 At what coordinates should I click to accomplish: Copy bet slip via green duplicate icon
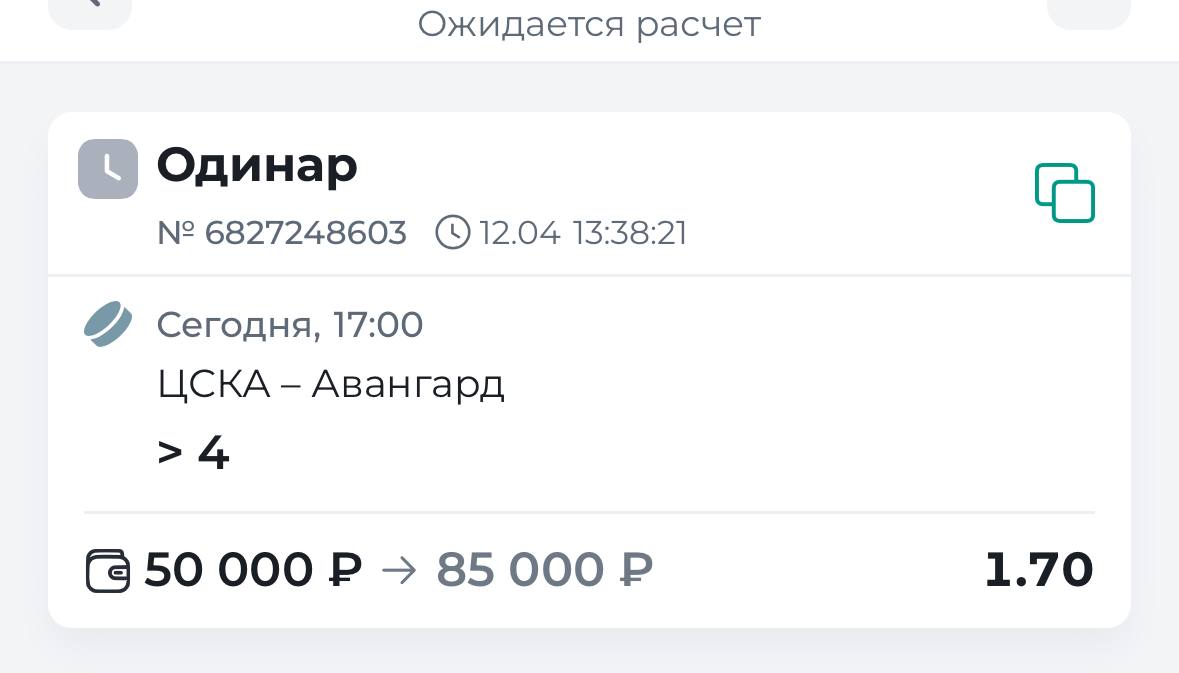[x=1064, y=192]
